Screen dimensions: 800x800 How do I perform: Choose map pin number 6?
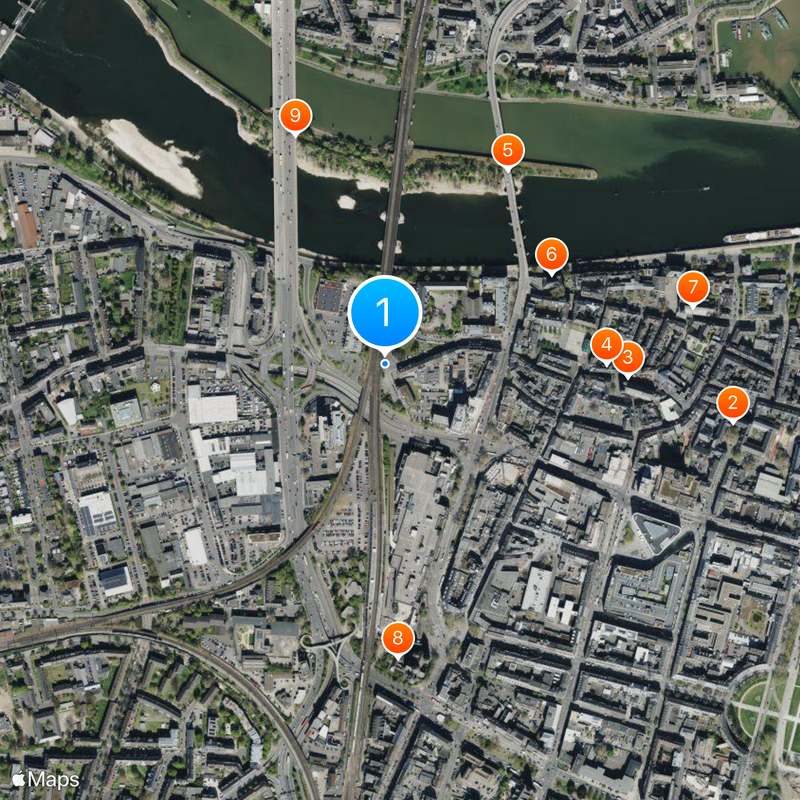click(x=551, y=254)
